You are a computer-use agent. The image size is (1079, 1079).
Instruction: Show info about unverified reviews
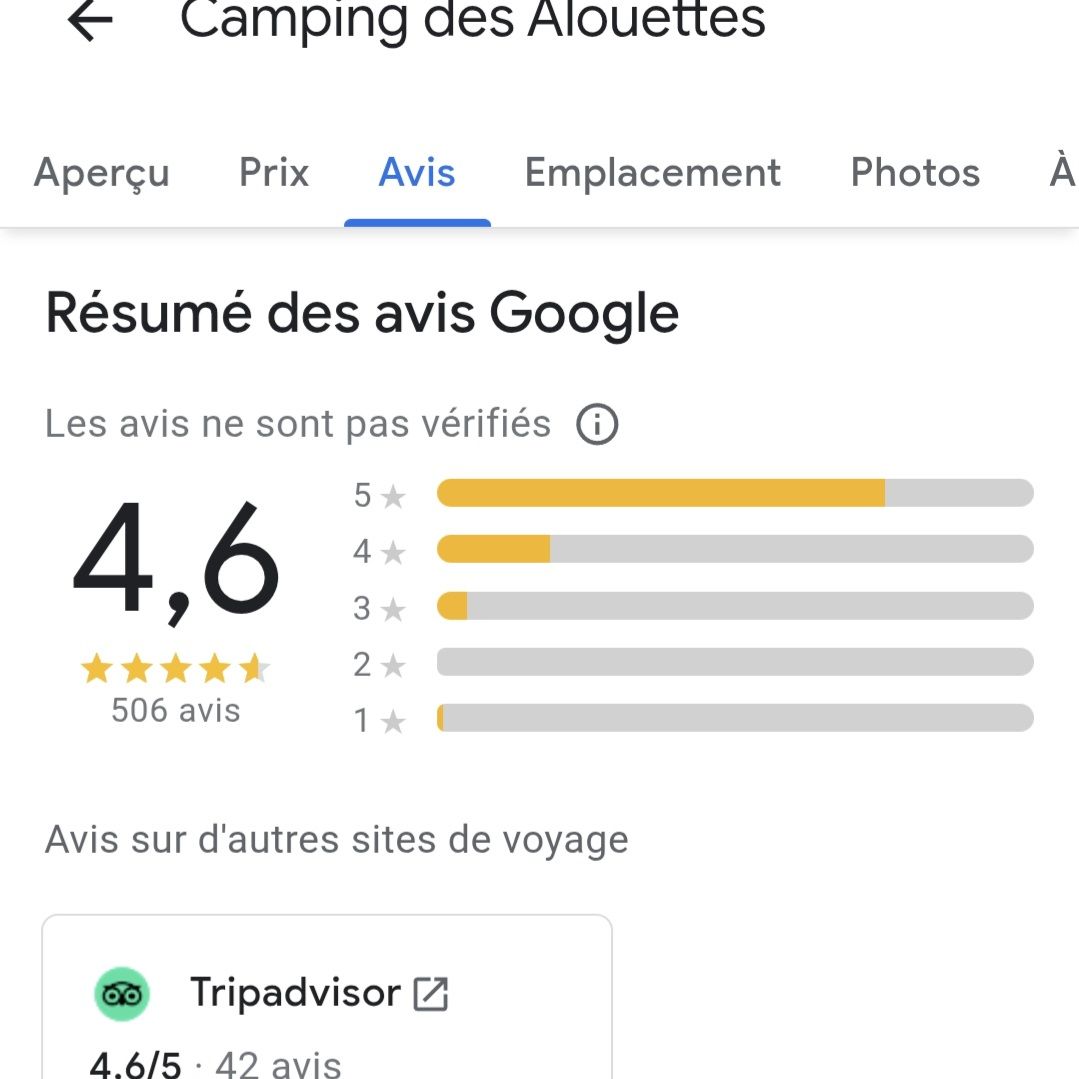click(x=597, y=425)
